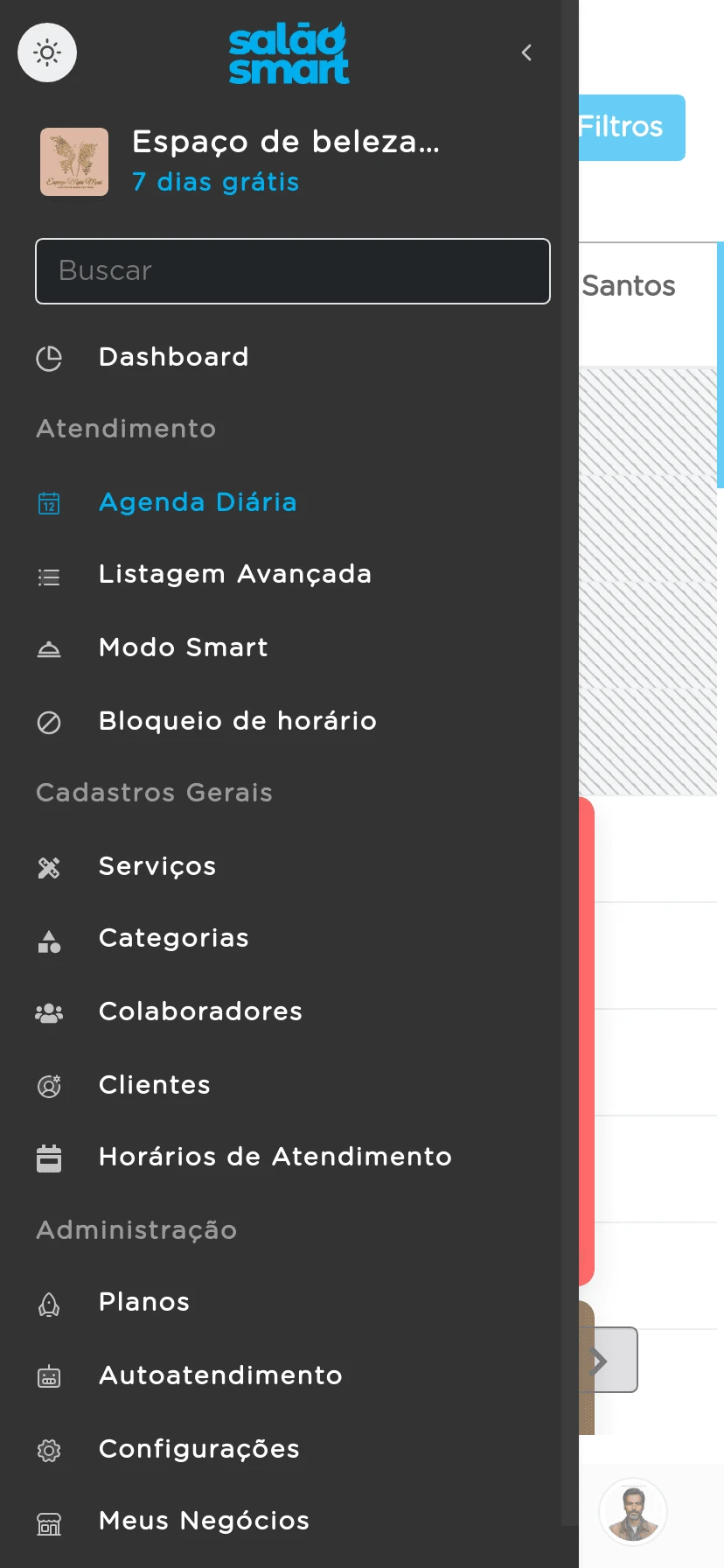724x1568 pixels.
Task: Collapse the sidebar with the chevron
Action: pyautogui.click(x=526, y=52)
